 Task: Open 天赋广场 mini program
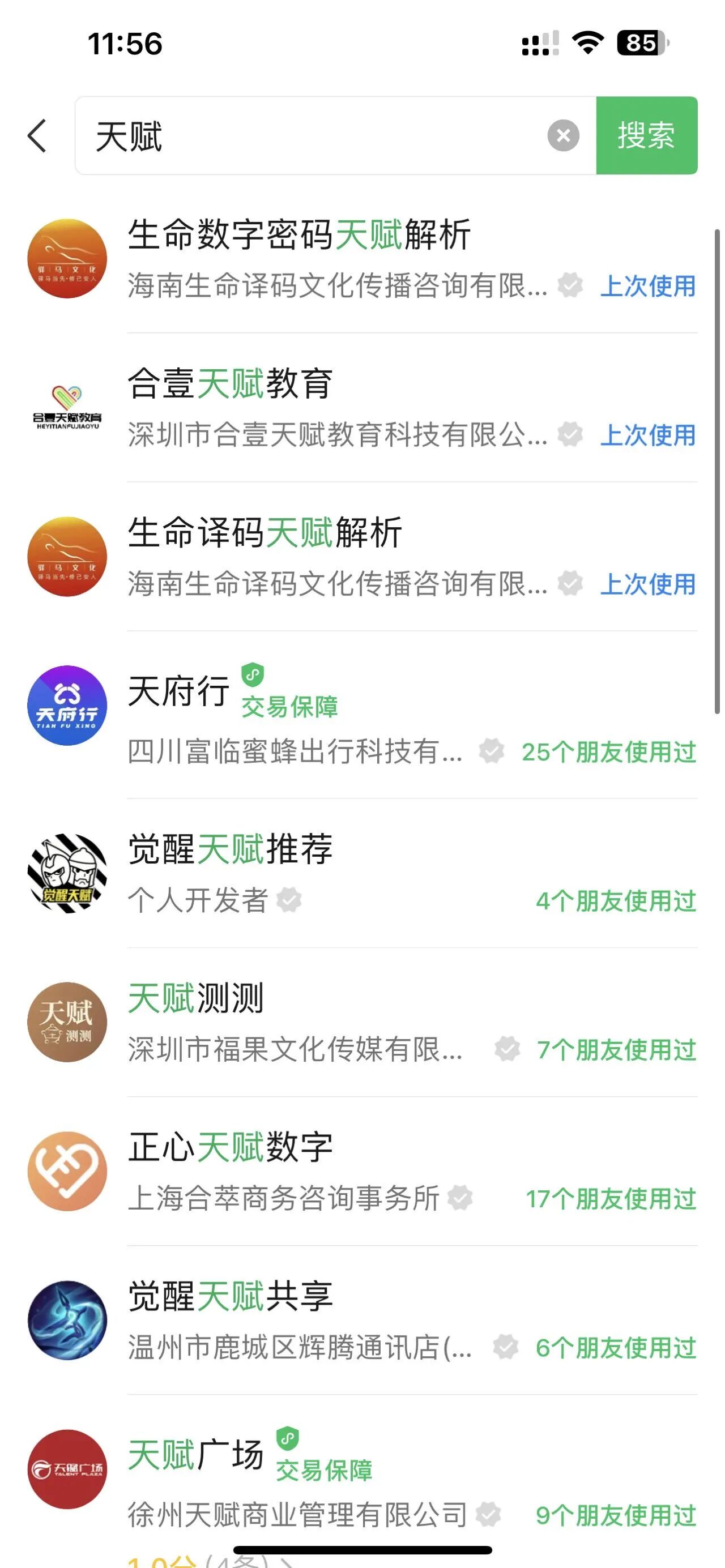click(195, 1455)
